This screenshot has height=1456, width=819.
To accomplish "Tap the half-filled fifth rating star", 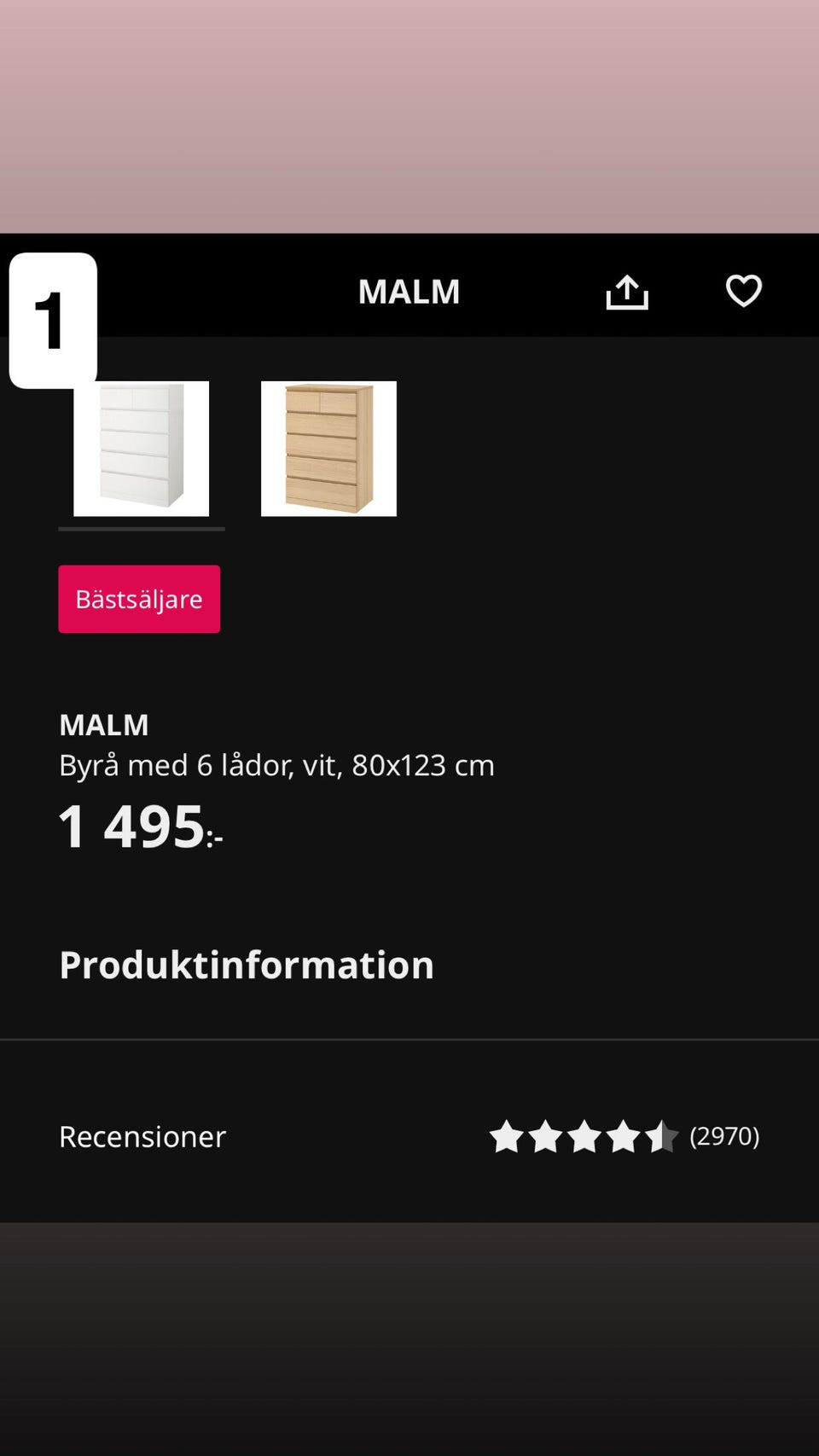I will [664, 1136].
